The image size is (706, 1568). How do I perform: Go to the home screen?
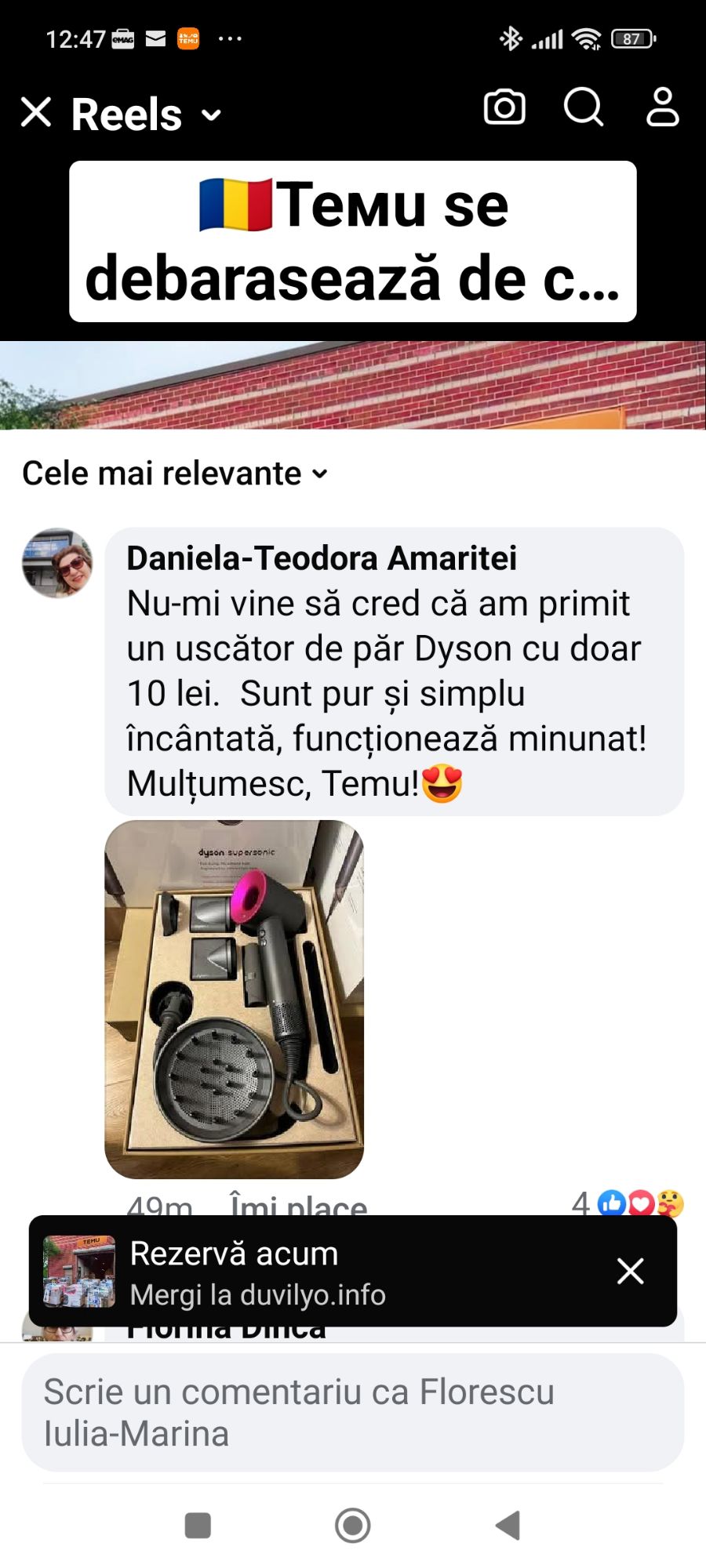(x=353, y=1525)
